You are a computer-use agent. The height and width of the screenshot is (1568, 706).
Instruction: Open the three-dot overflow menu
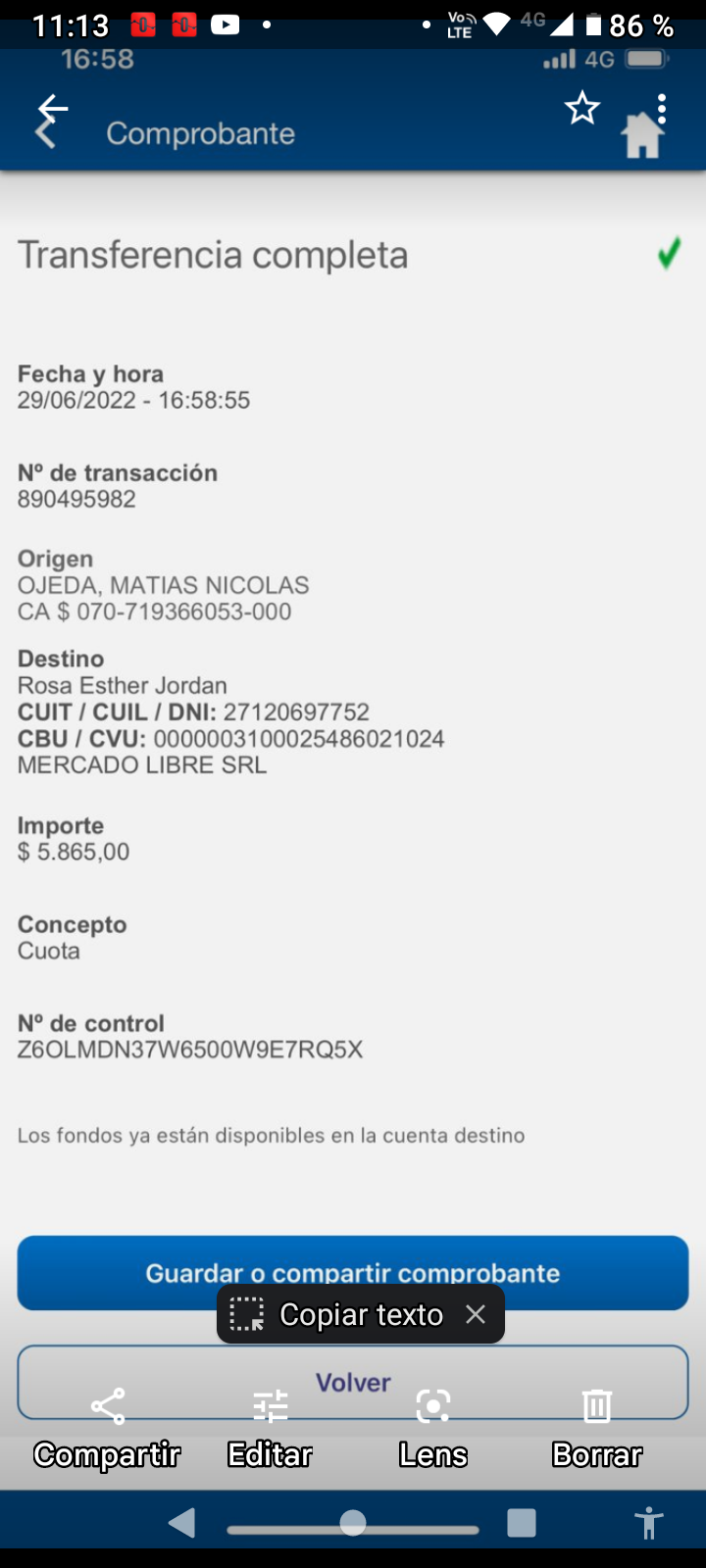pyautogui.click(x=662, y=108)
